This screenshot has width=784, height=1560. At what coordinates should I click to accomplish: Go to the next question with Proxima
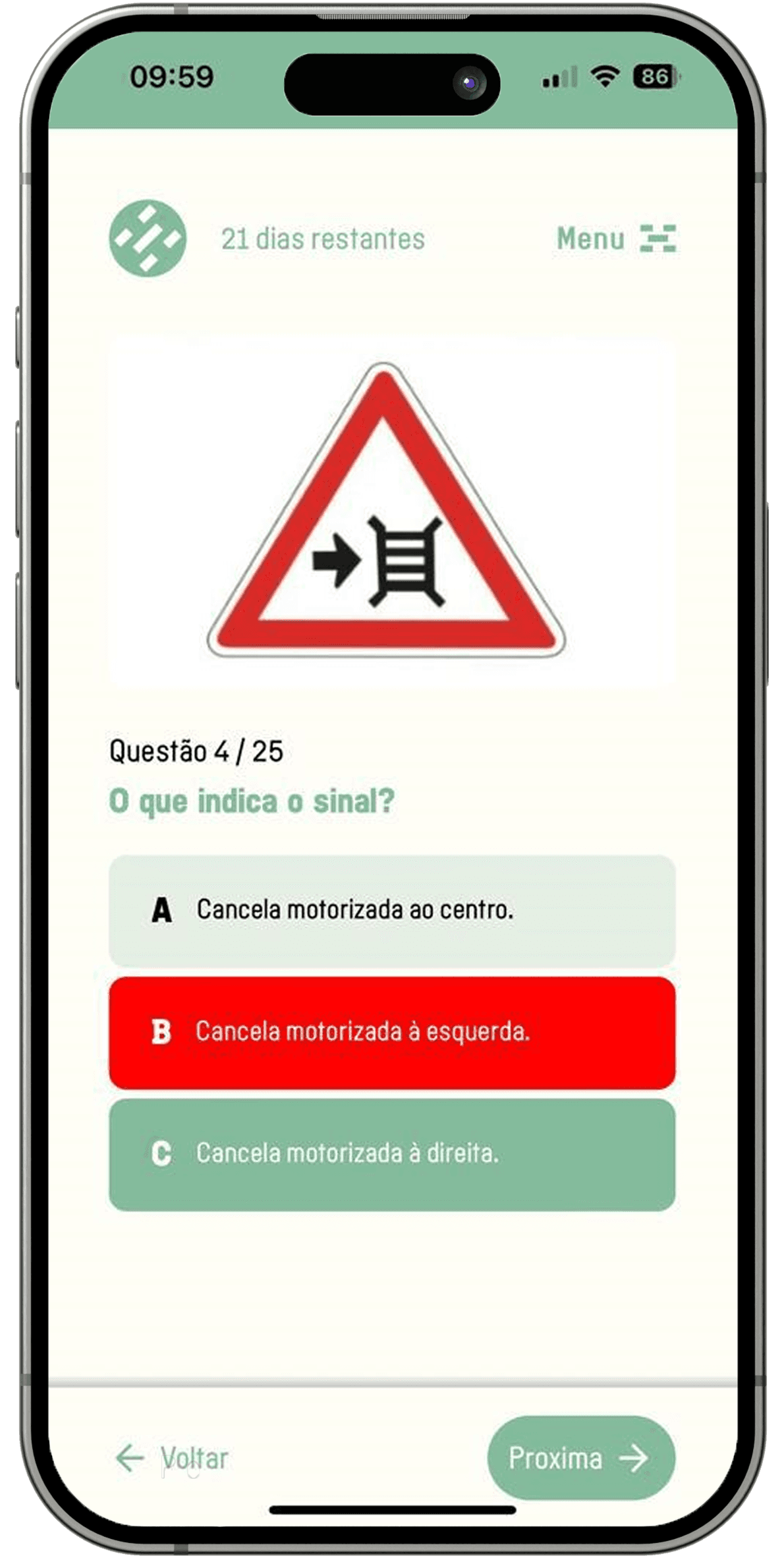click(580, 1458)
